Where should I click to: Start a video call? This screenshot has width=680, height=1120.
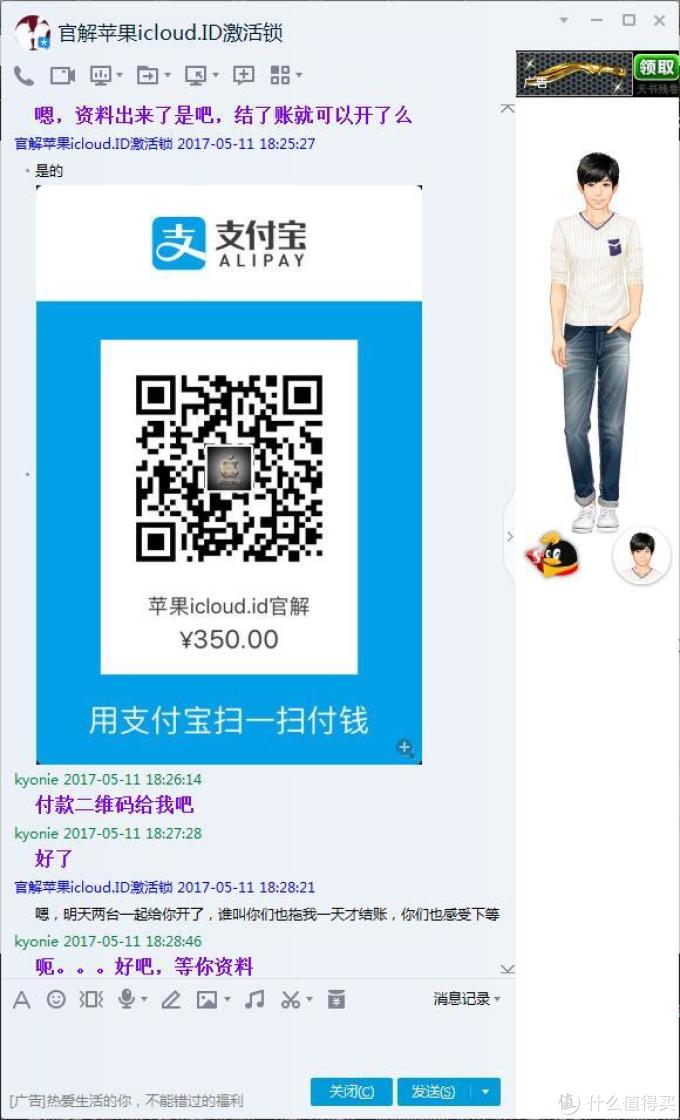62,75
